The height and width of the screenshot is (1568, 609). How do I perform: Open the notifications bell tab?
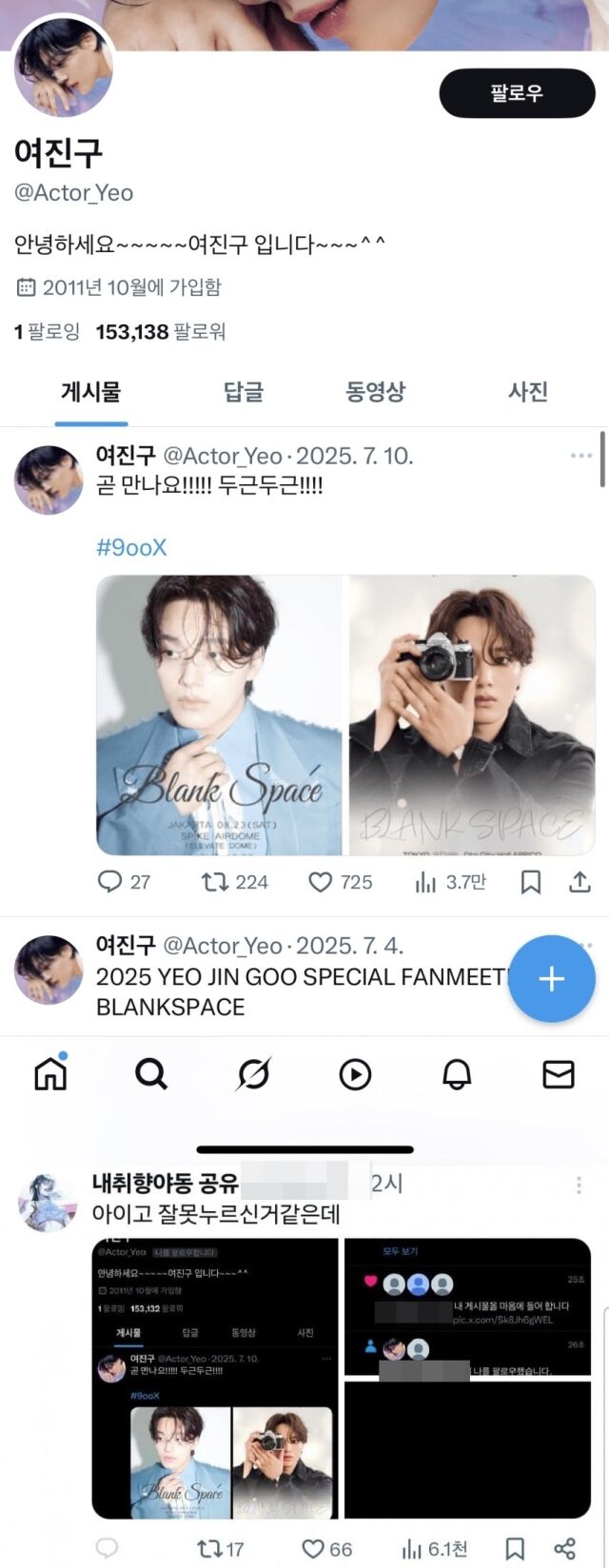tap(457, 1074)
